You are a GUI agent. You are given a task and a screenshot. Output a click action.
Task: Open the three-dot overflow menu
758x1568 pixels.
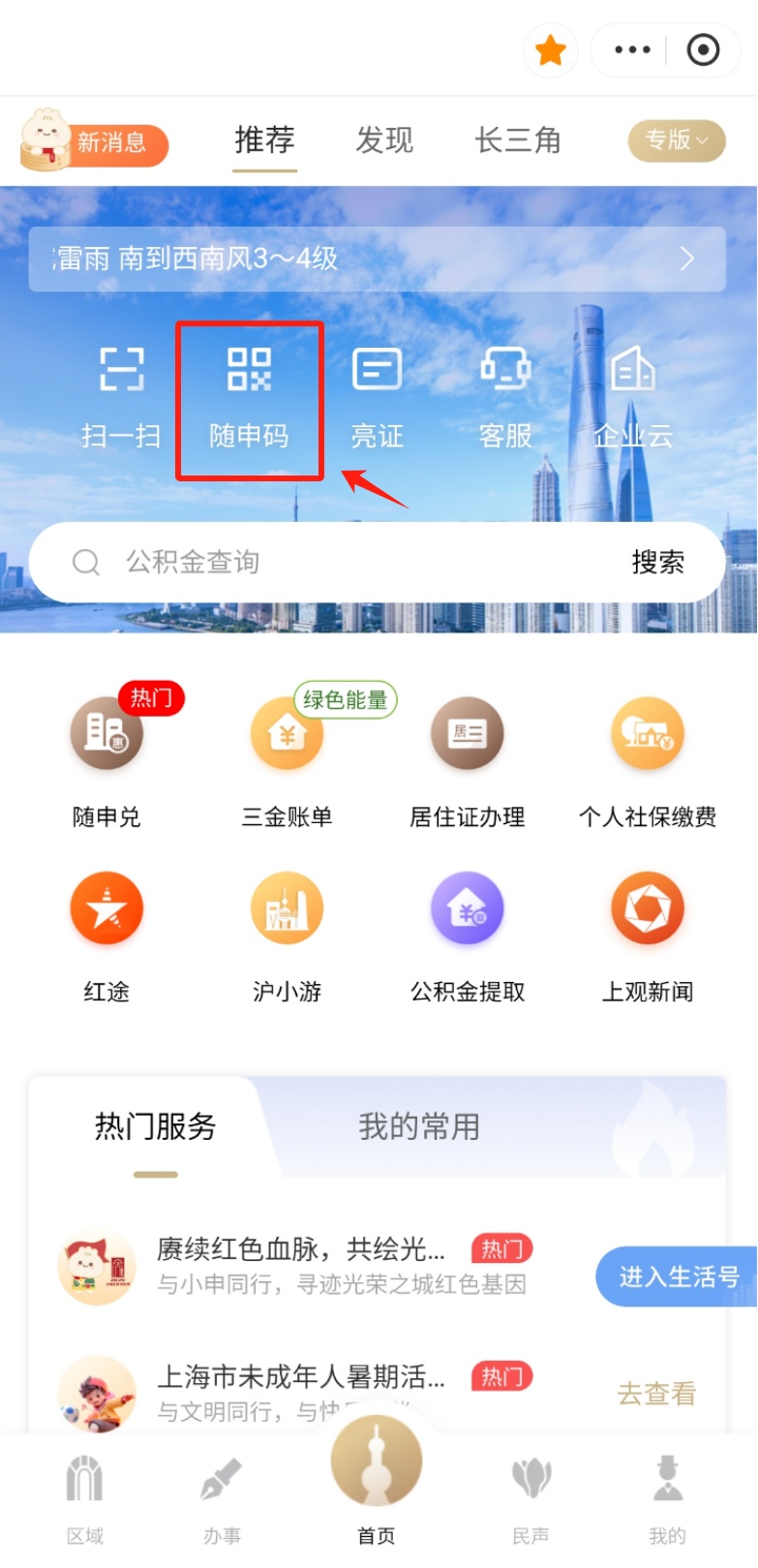[632, 49]
